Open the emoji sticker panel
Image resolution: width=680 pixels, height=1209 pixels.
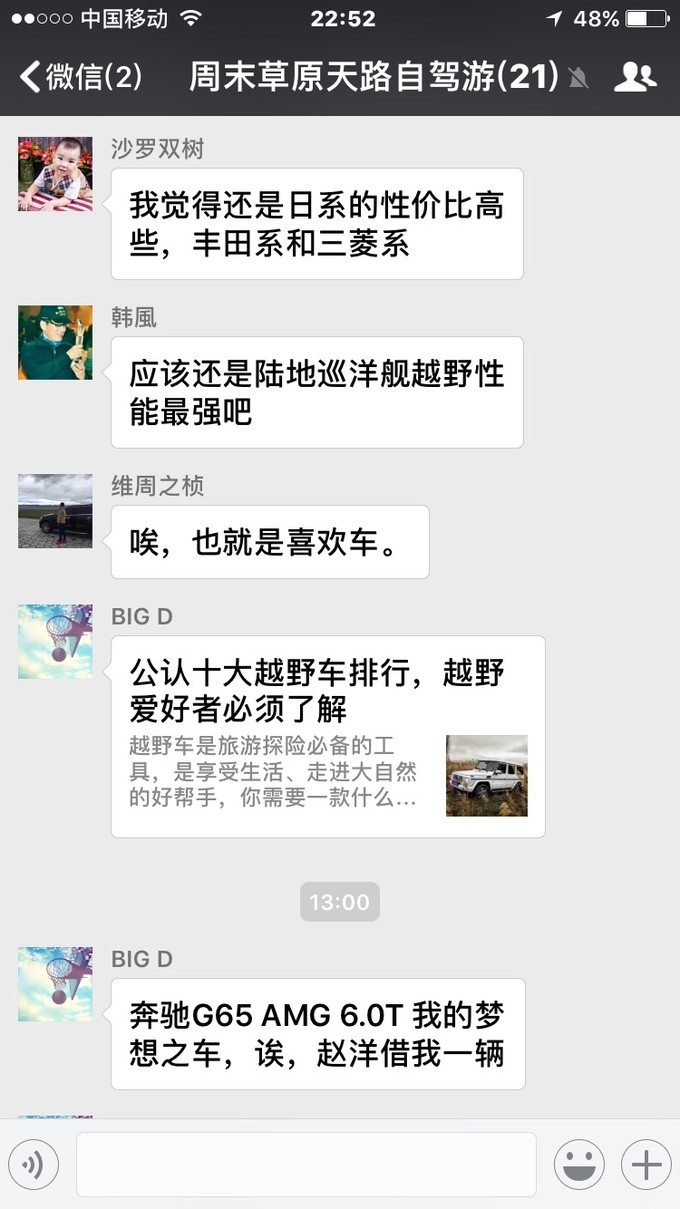[x=579, y=1165]
